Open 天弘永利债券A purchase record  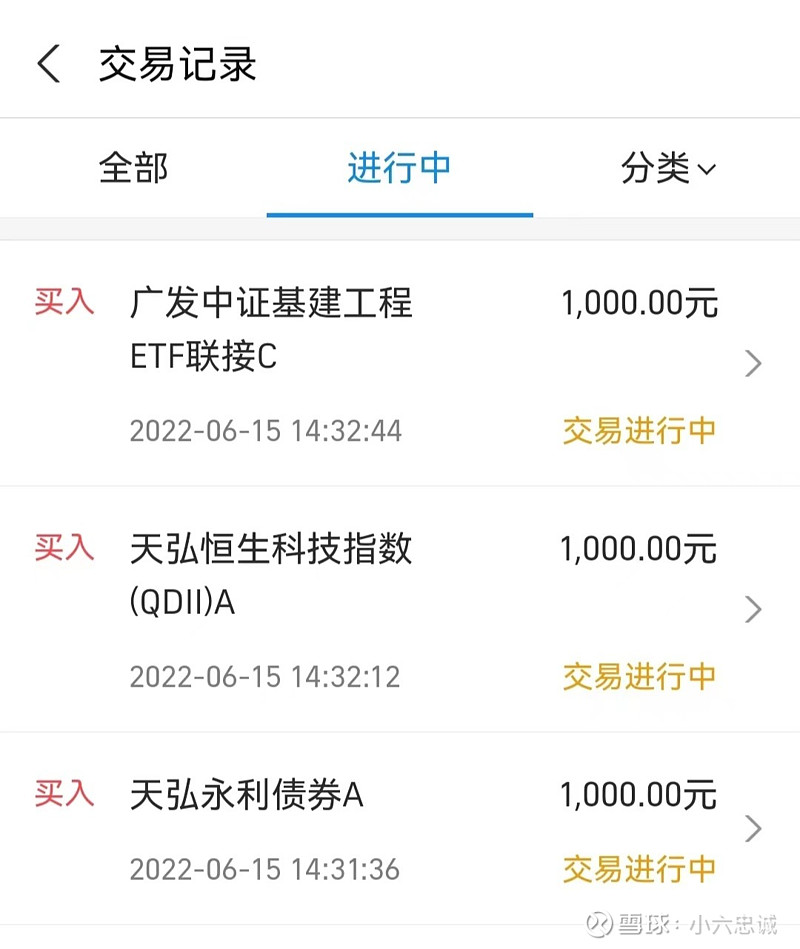400,829
